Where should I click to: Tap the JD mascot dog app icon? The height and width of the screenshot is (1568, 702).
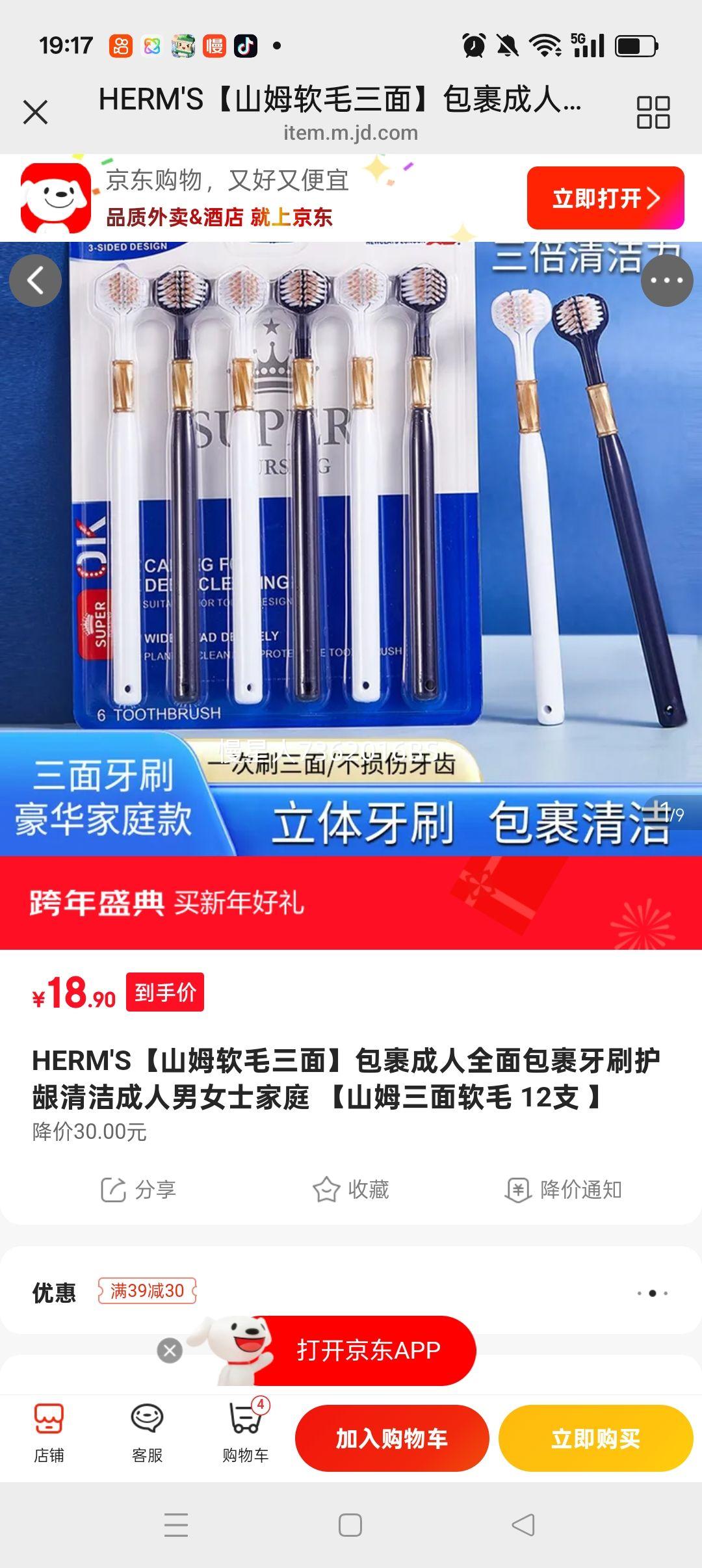pyautogui.click(x=57, y=198)
